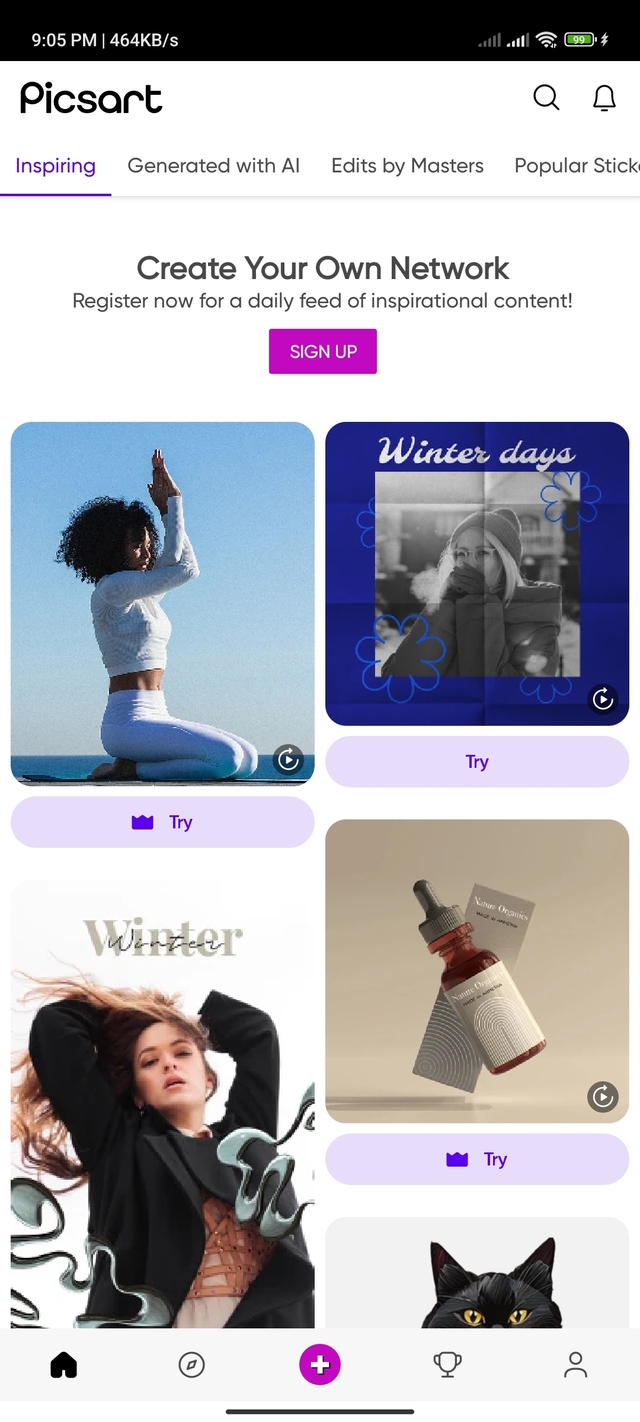640x1422 pixels.
Task: Switch to Generated with AI tab
Action: click(x=213, y=166)
